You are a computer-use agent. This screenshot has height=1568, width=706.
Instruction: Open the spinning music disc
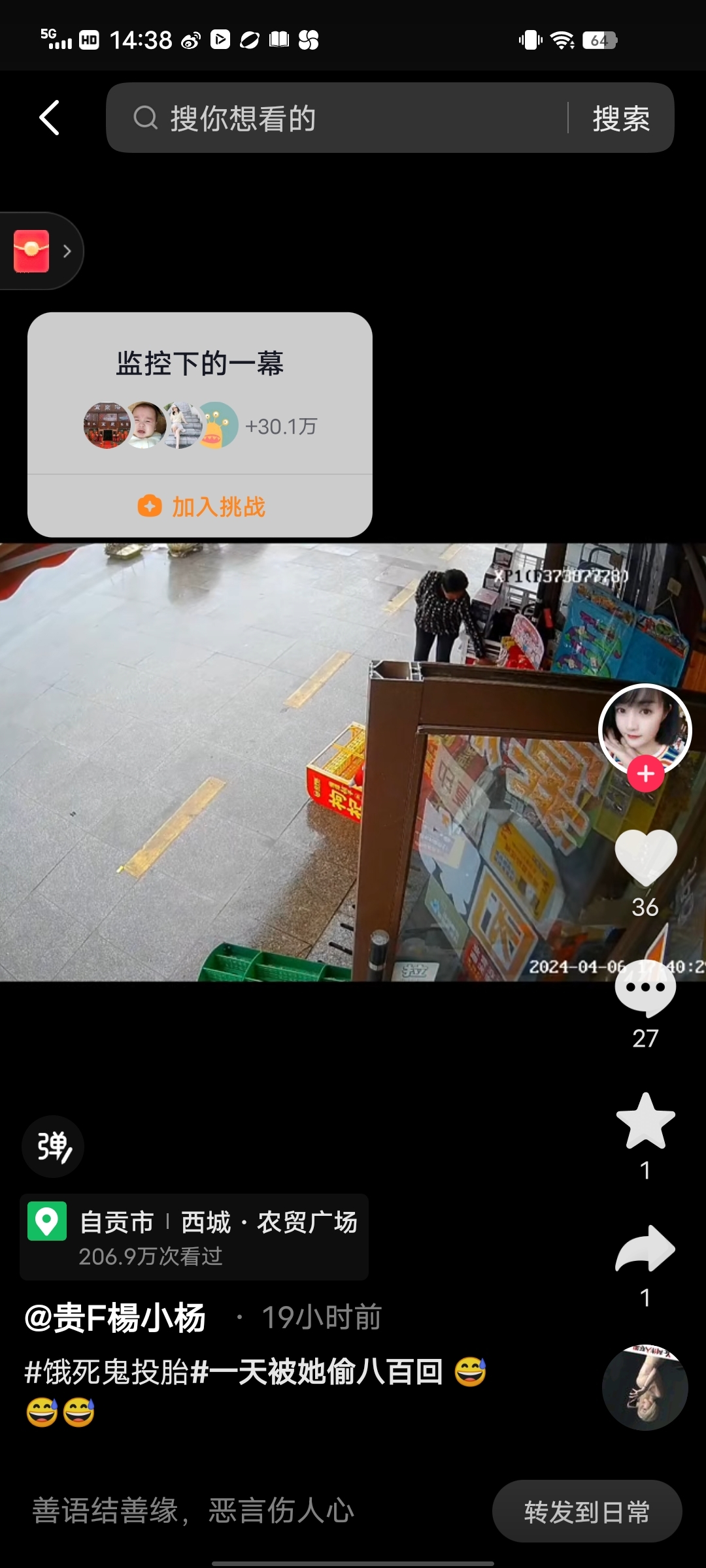coord(645,1387)
